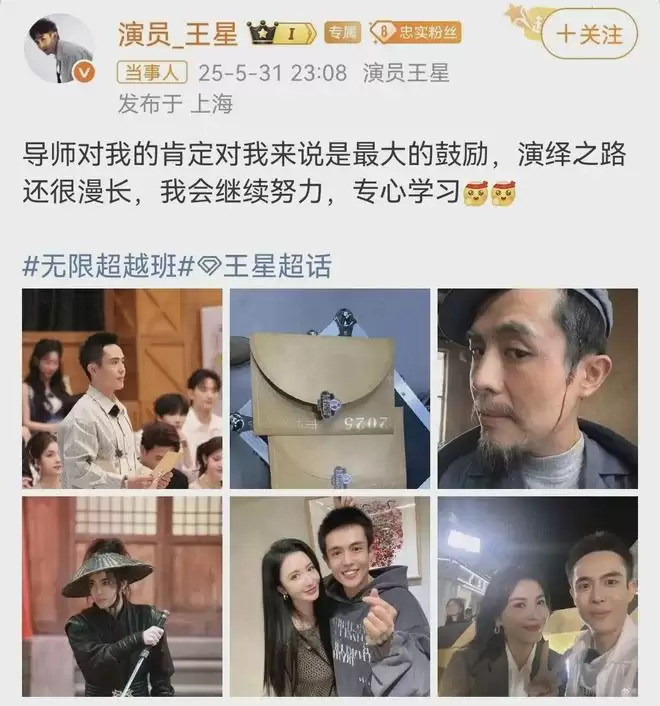660x706 pixels.
Task: Tap the 专属 badge
Action: pyautogui.click(x=343, y=32)
